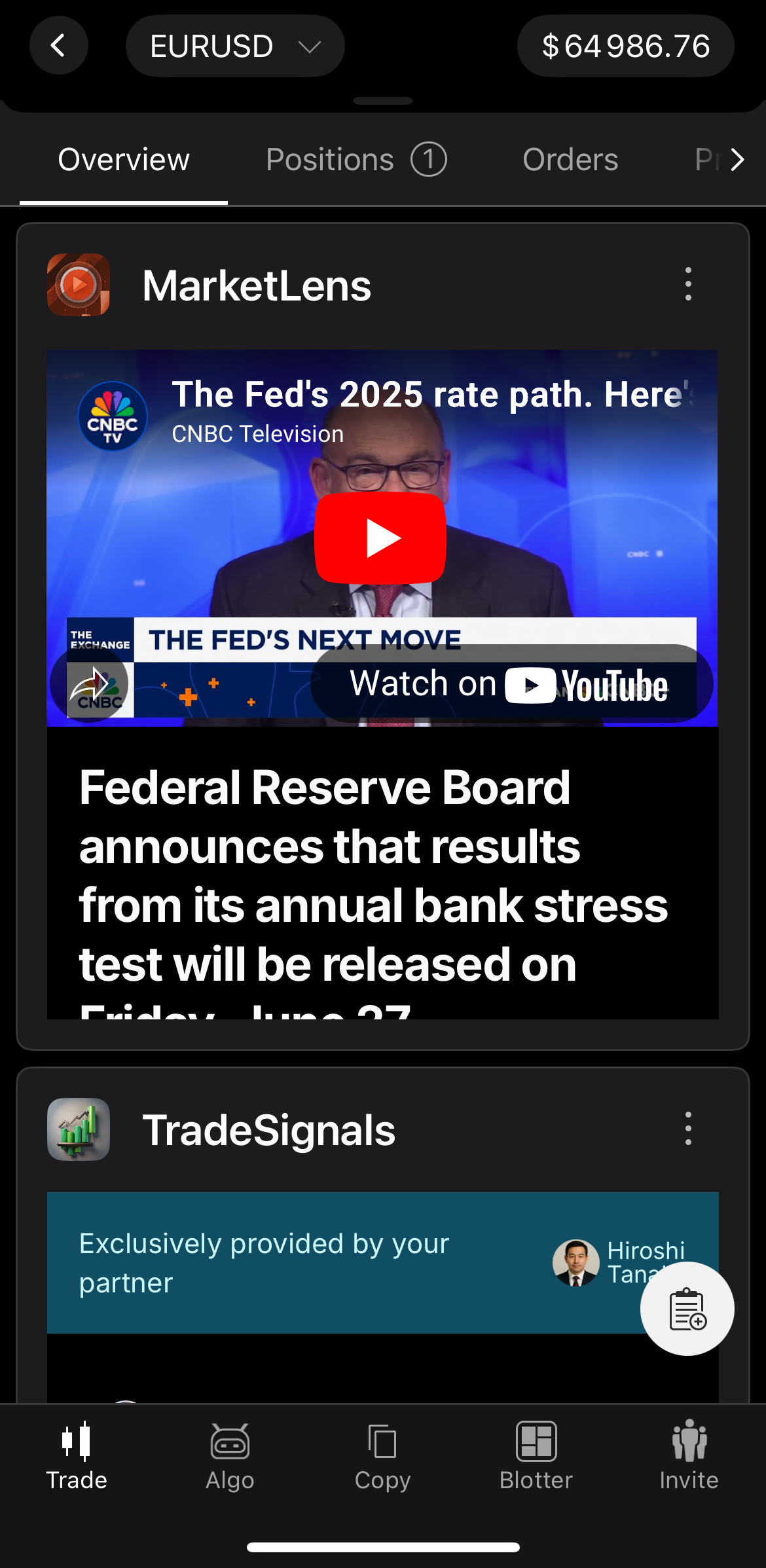Switch to the Orders tab

pyautogui.click(x=570, y=160)
